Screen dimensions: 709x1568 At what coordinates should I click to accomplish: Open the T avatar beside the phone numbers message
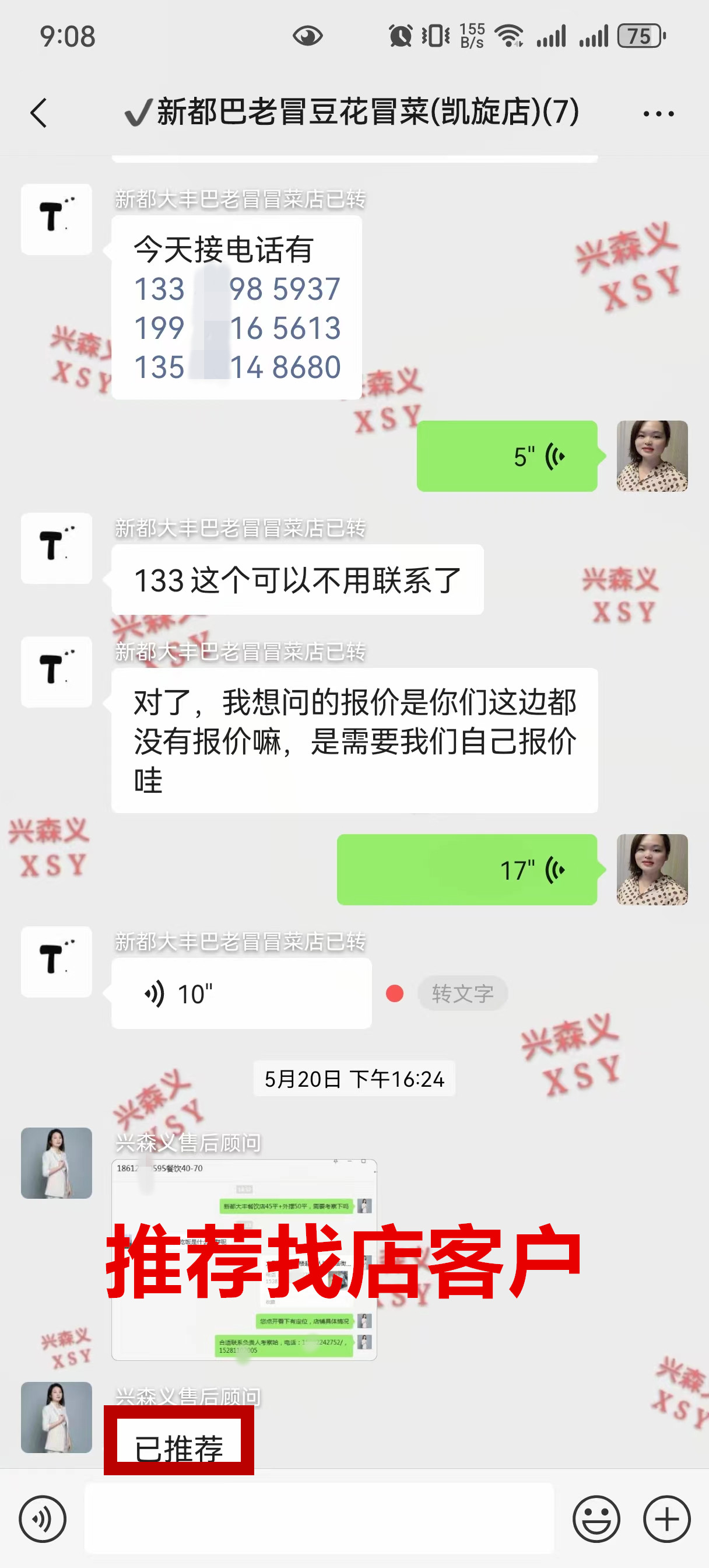point(57,219)
